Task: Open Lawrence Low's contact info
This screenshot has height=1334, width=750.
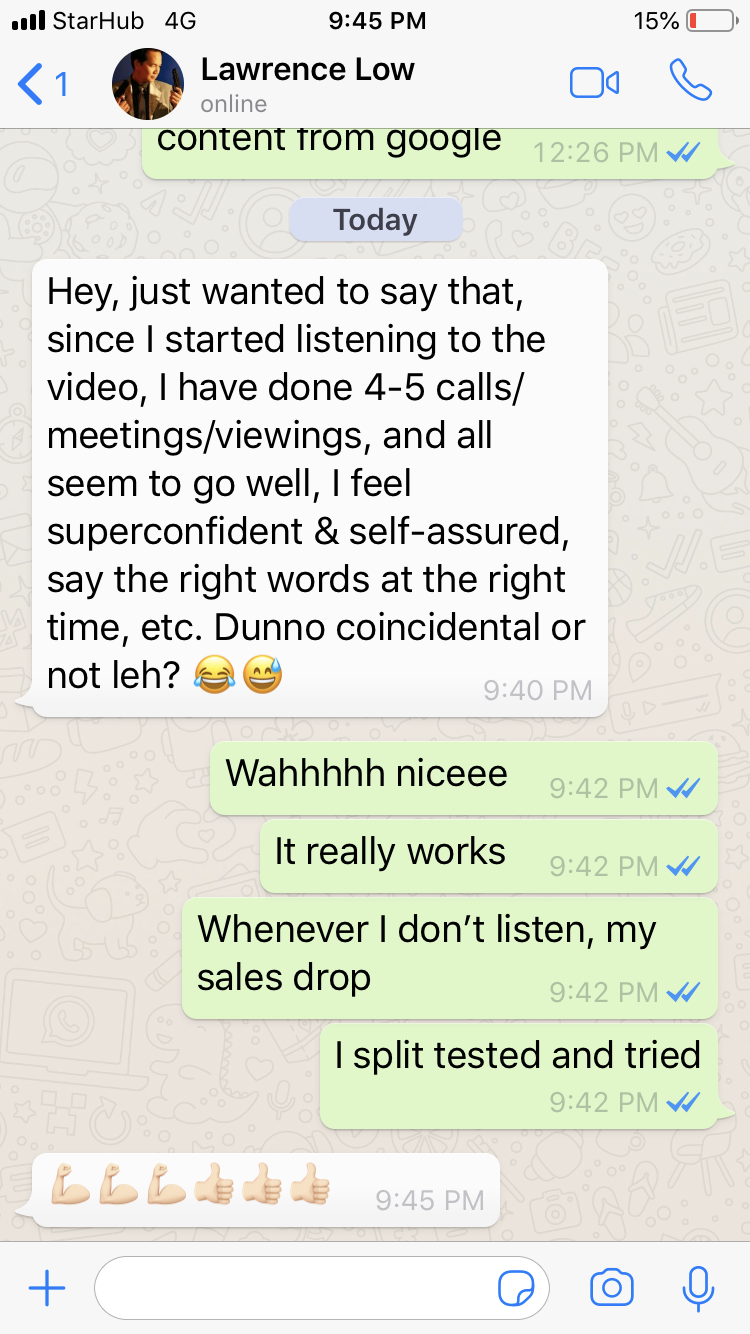Action: point(307,84)
